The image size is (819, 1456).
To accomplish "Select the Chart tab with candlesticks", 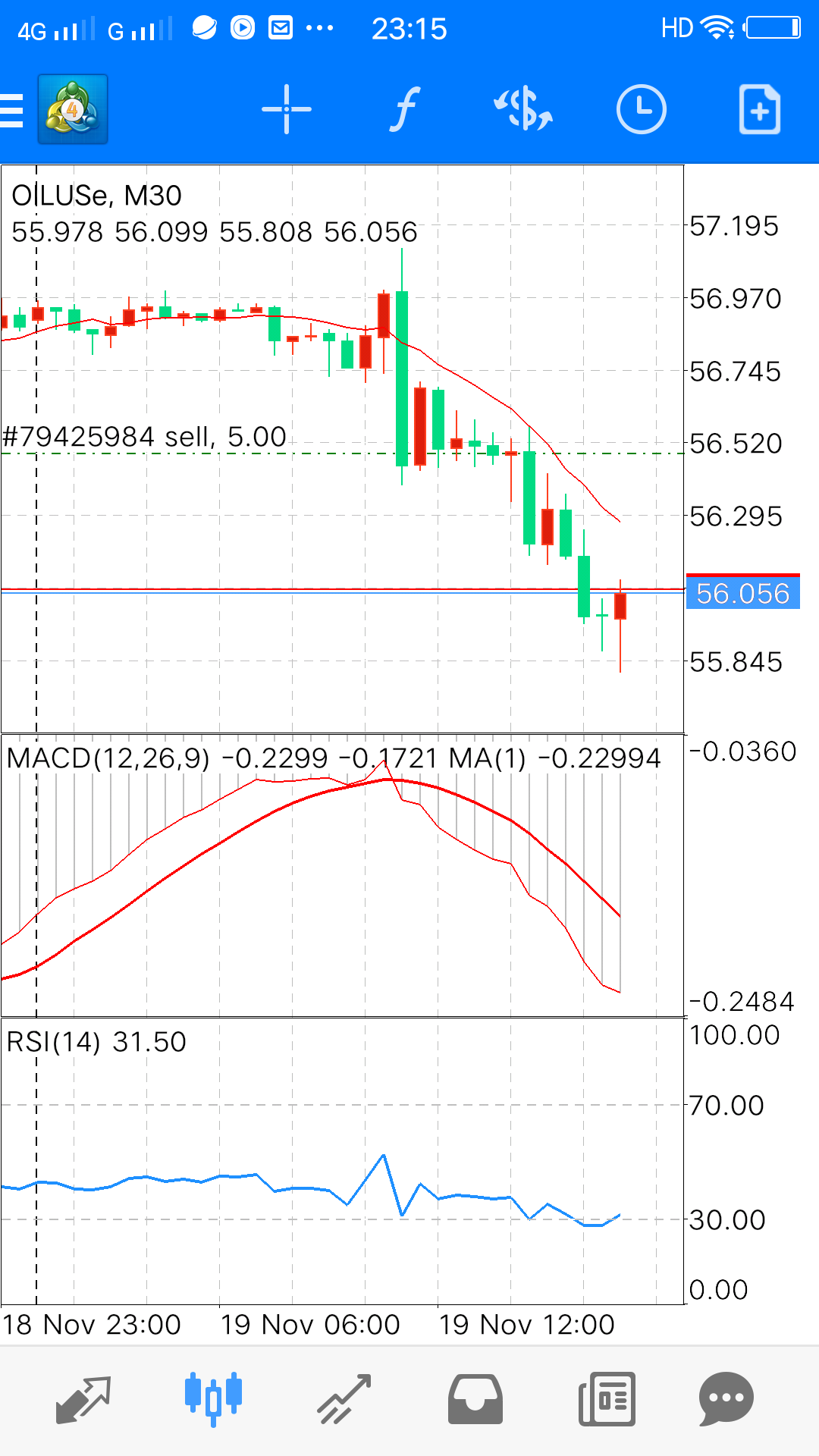I will [x=213, y=1399].
